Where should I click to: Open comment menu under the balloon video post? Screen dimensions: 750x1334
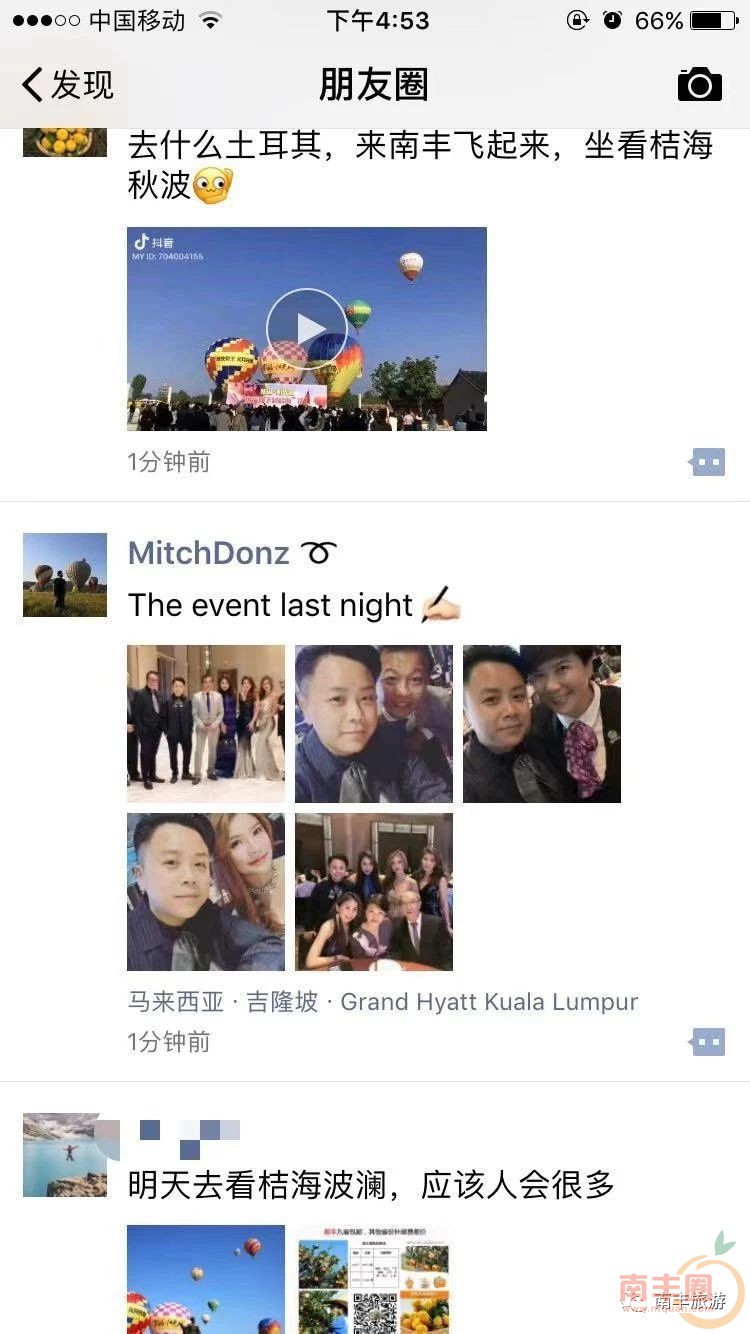(707, 462)
